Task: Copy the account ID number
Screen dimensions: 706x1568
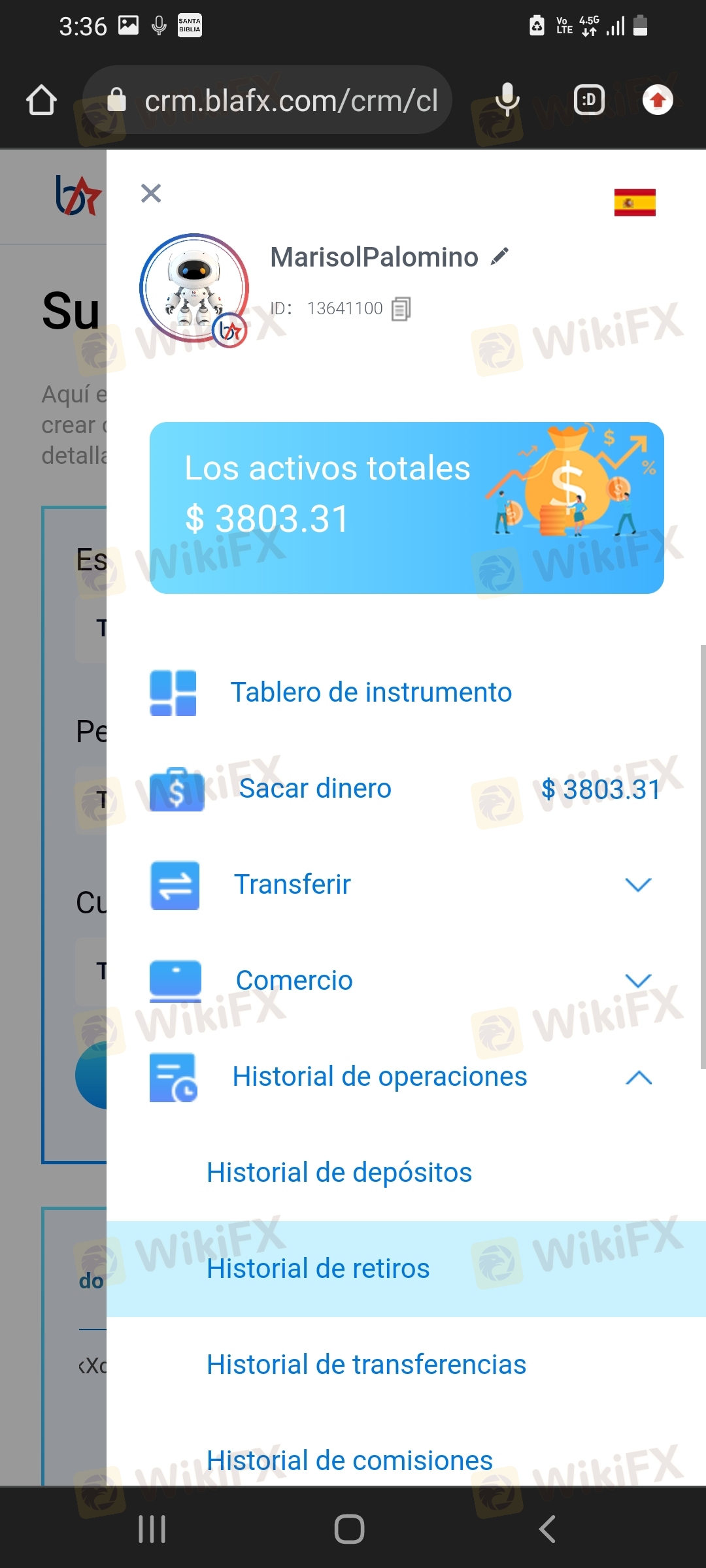Action: (x=401, y=309)
